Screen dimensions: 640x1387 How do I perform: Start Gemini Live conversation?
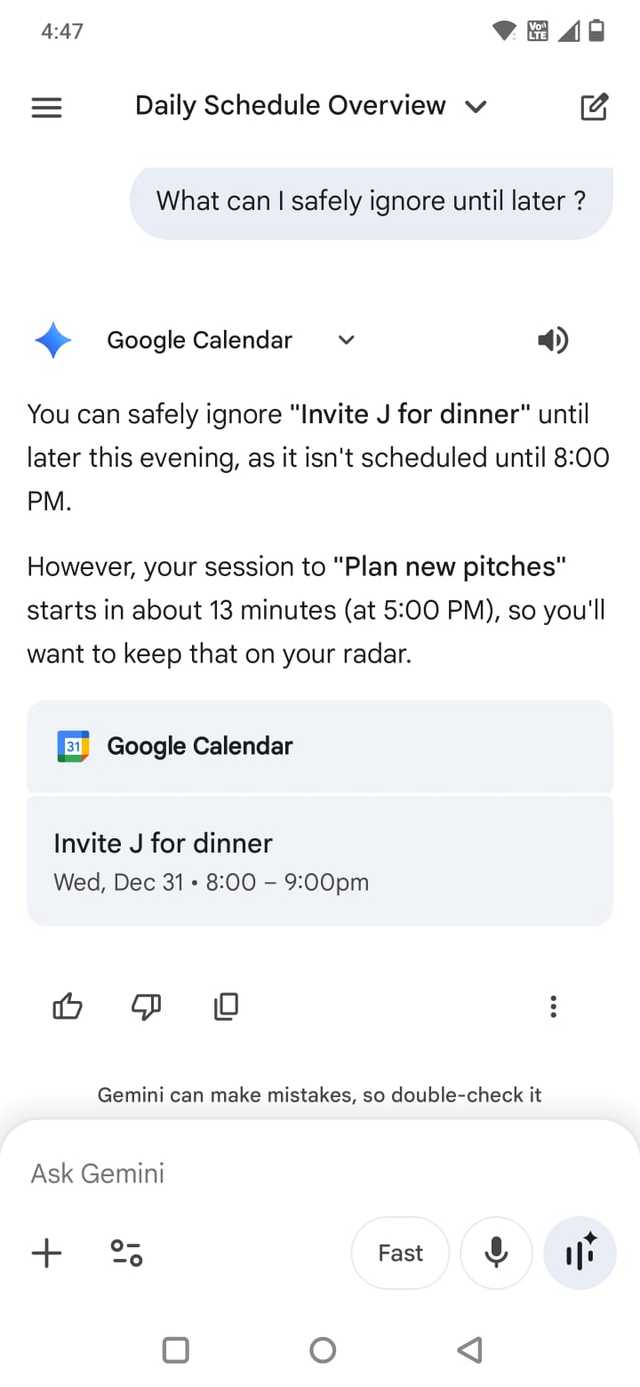(580, 1253)
